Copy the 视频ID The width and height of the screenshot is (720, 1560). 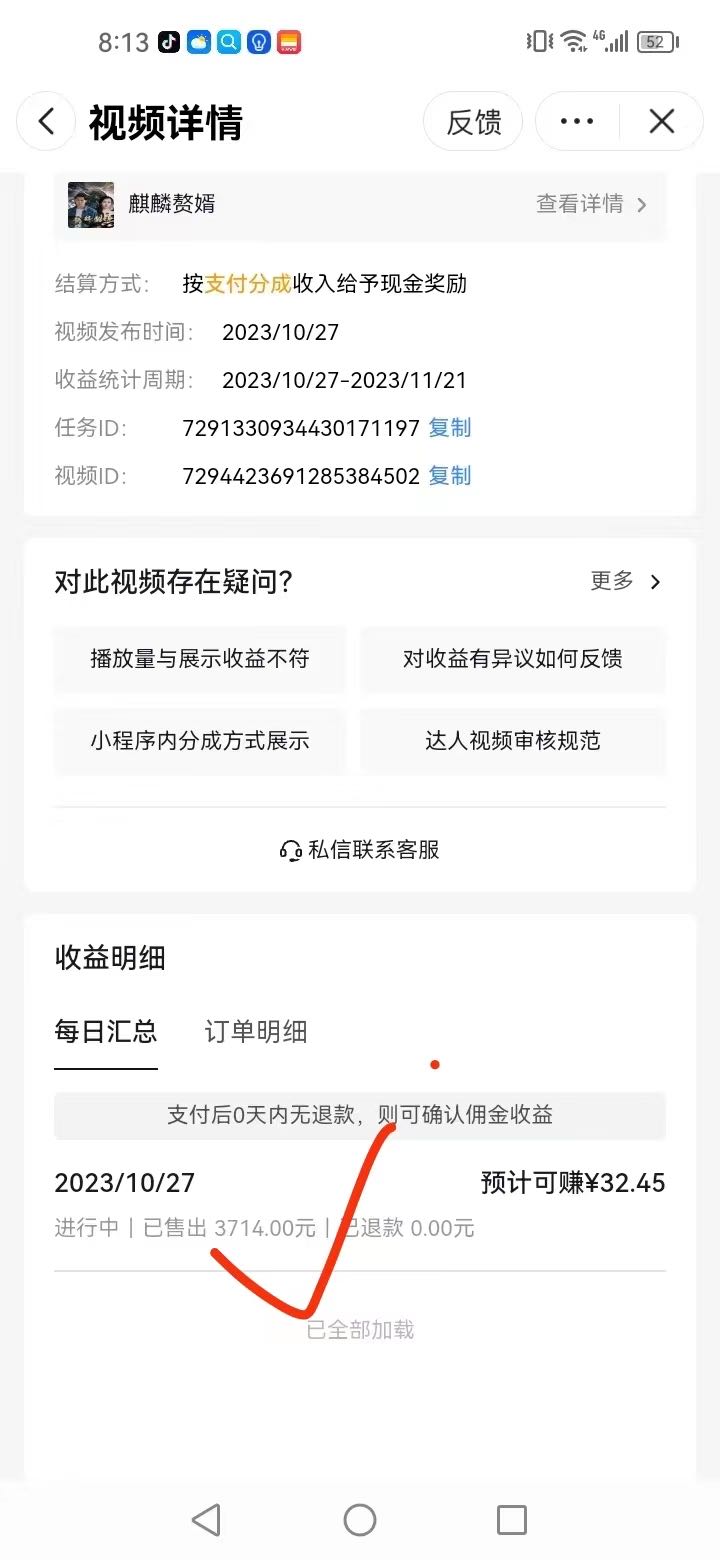(449, 476)
